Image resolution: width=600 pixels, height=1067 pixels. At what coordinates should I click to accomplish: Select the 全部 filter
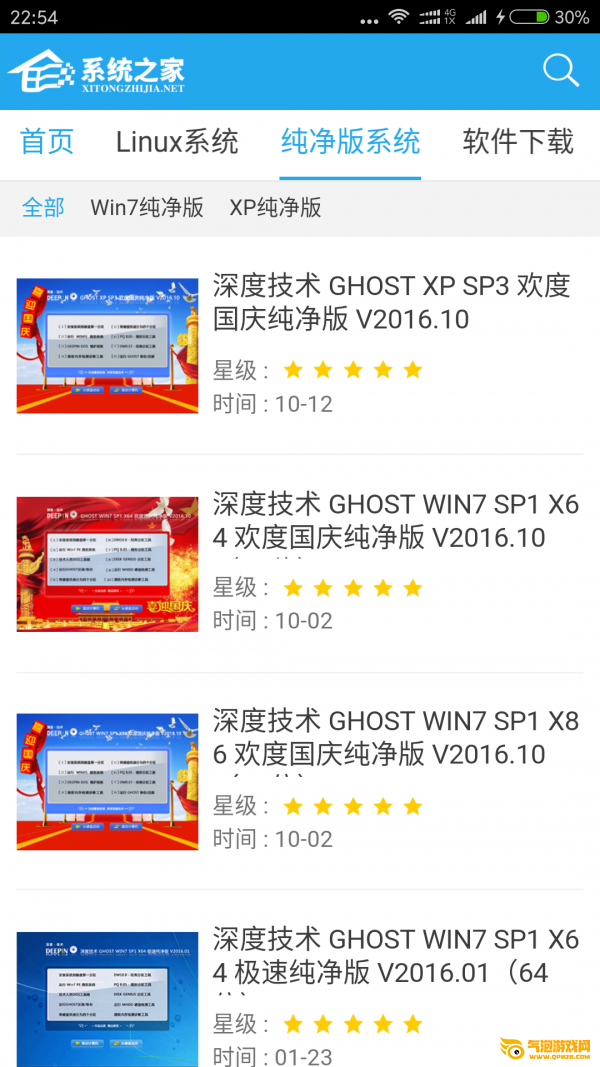tap(43, 208)
